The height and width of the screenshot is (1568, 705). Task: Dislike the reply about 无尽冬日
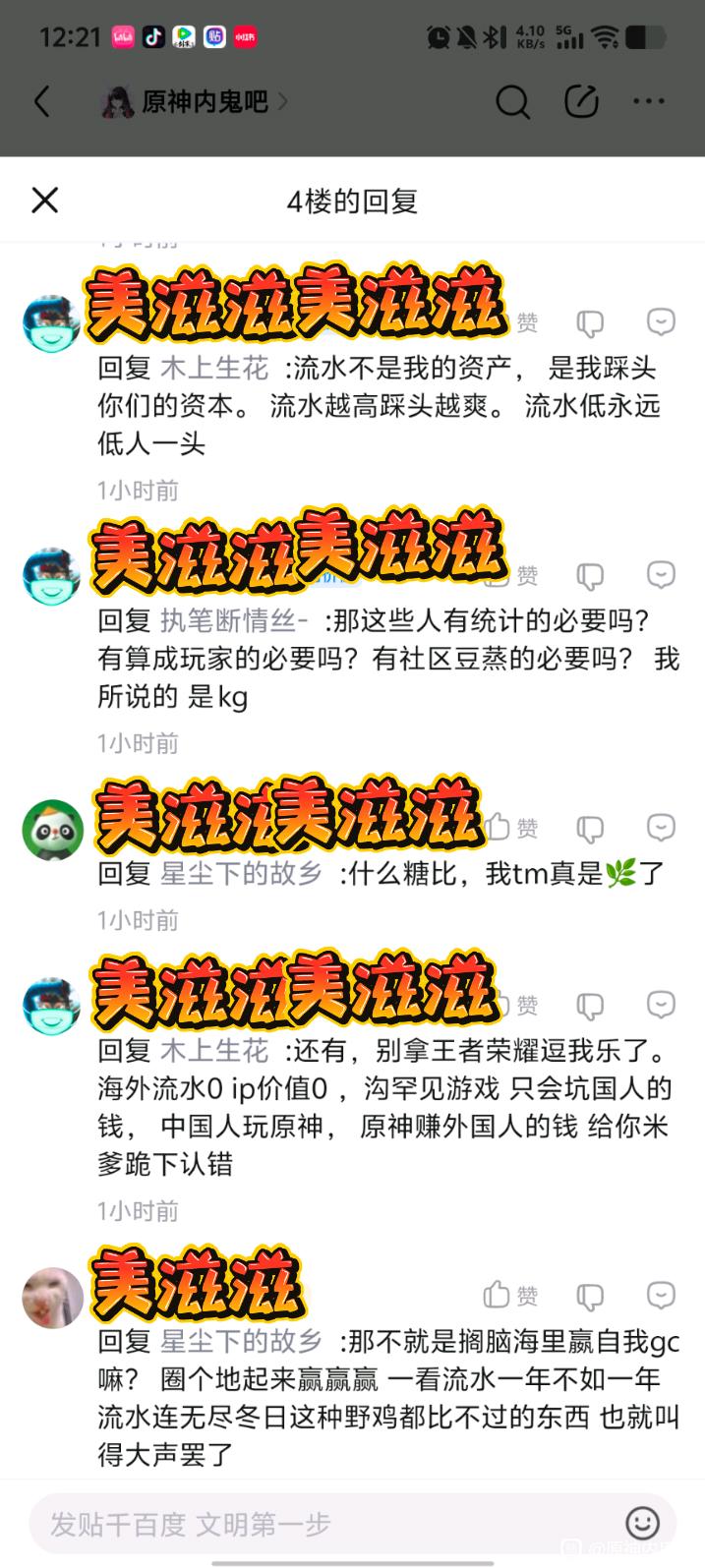589,1297
